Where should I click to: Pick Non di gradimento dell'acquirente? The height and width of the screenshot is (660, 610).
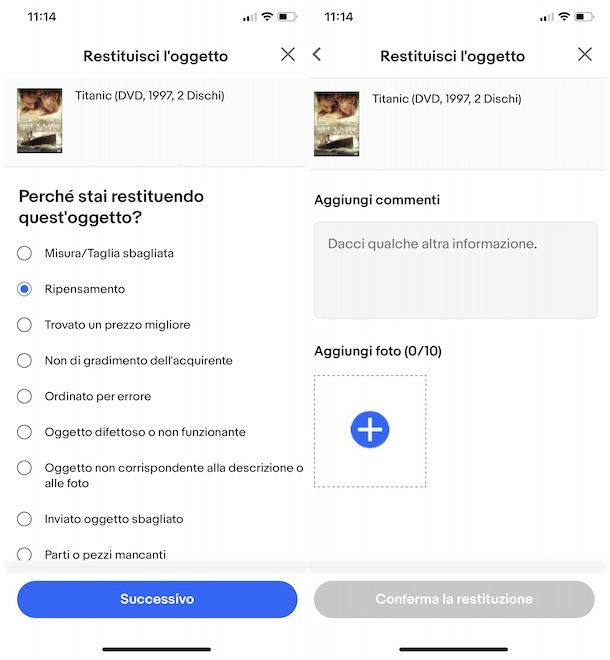25,360
